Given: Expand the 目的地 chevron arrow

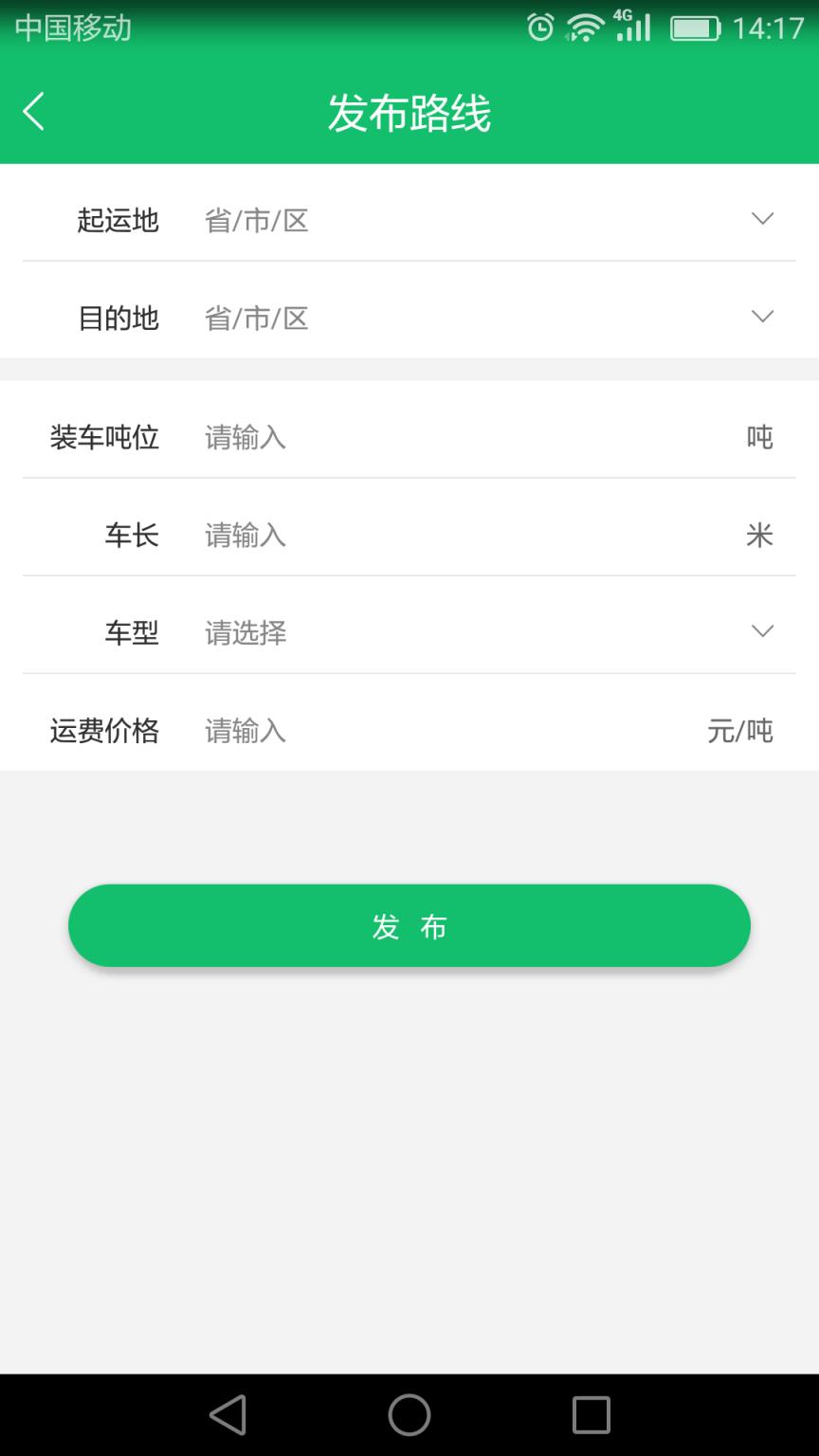Looking at the screenshot, I should (x=762, y=318).
